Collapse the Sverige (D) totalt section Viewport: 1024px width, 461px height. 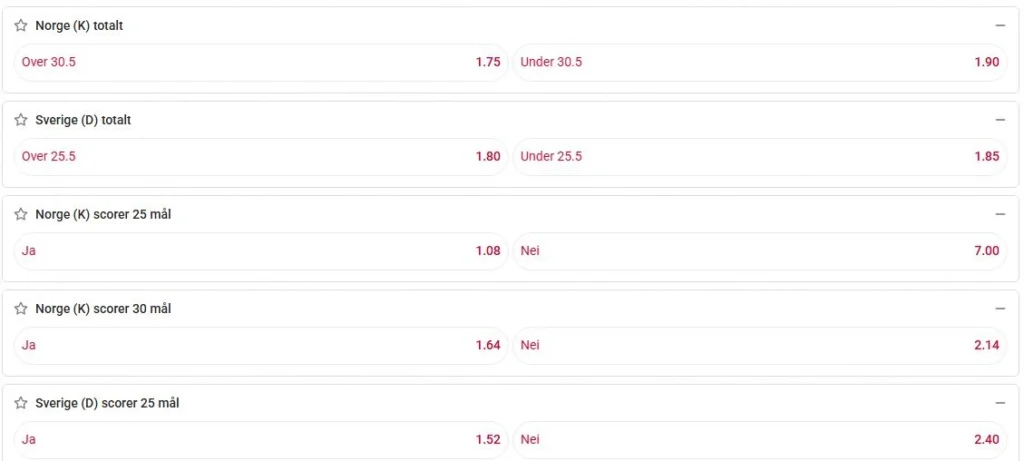(x=1000, y=120)
